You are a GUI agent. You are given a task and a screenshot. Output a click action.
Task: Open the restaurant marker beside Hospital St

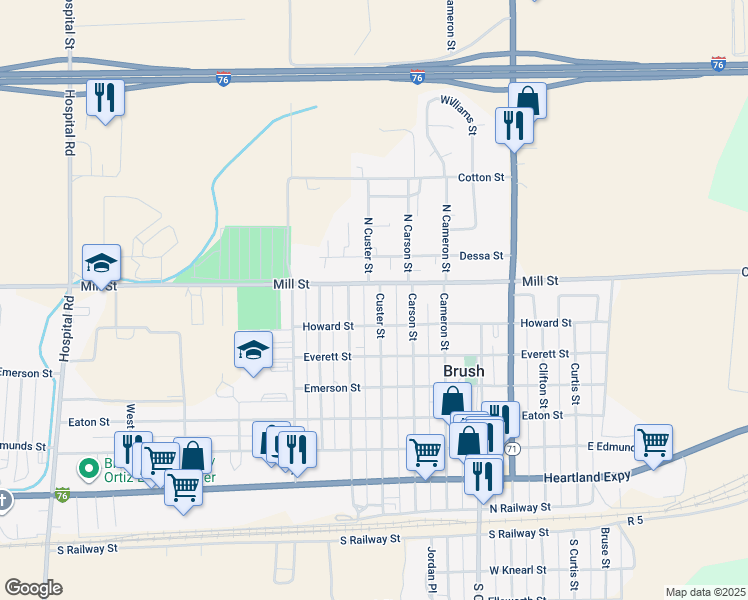click(104, 98)
